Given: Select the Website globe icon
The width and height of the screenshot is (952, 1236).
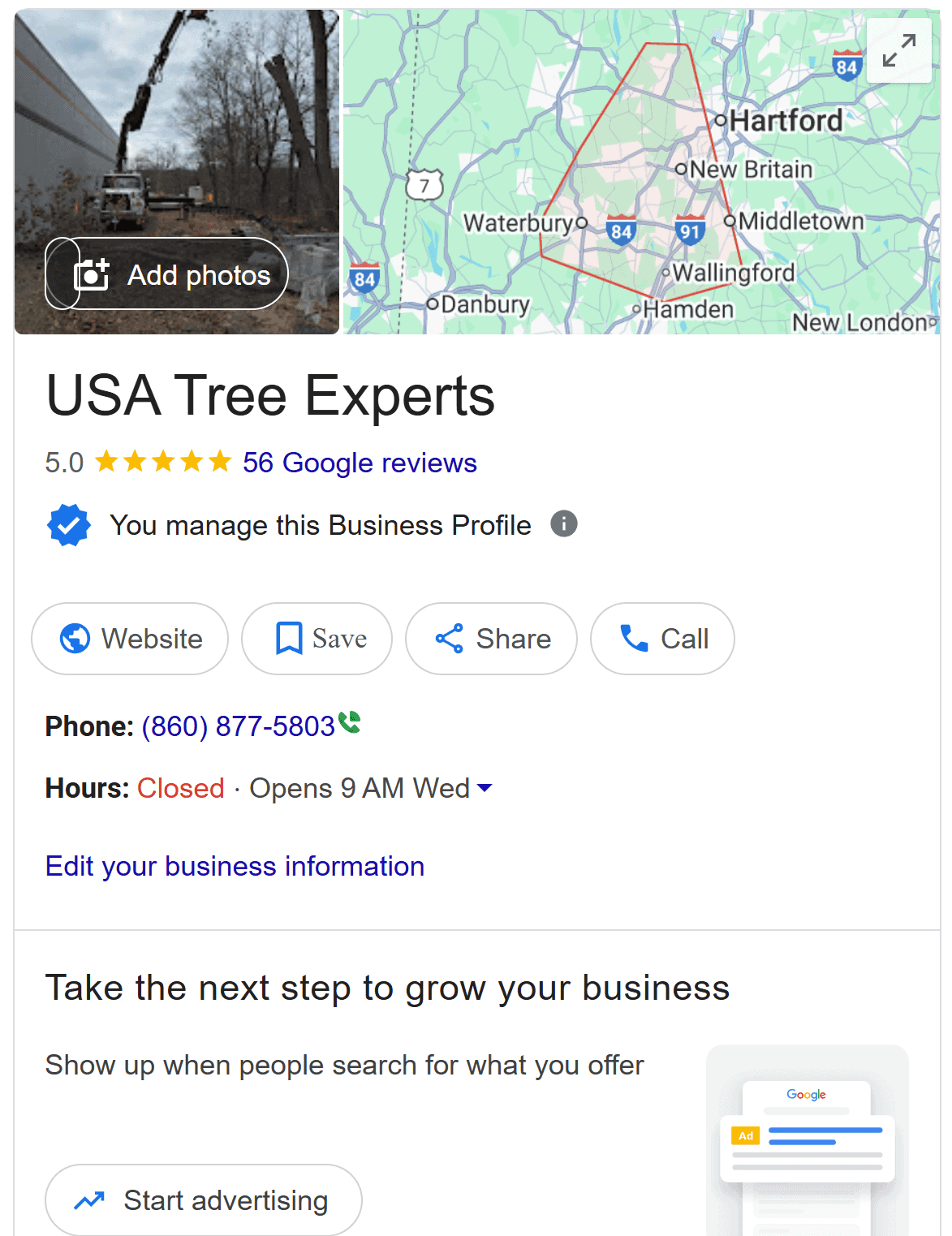Looking at the screenshot, I should click(75, 639).
